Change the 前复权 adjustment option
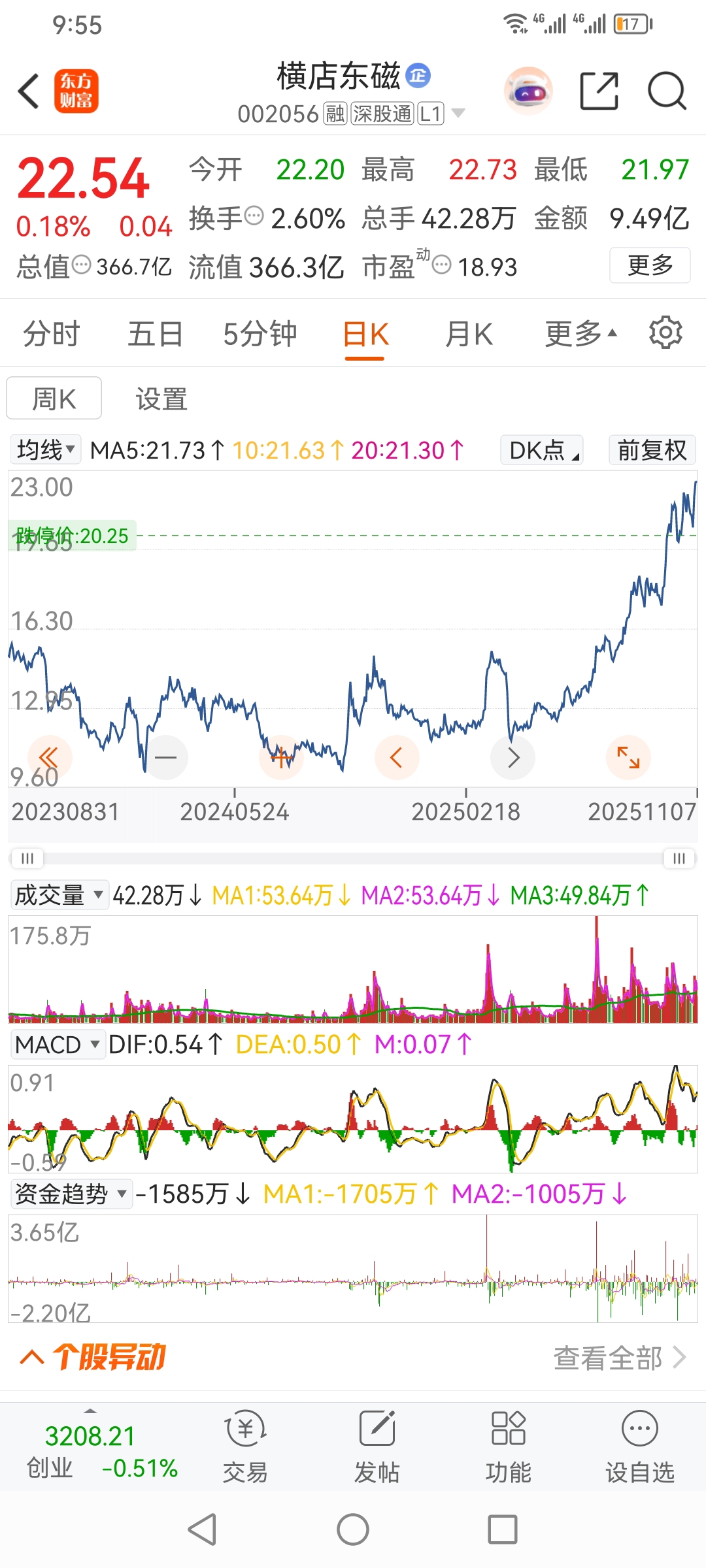 652,450
